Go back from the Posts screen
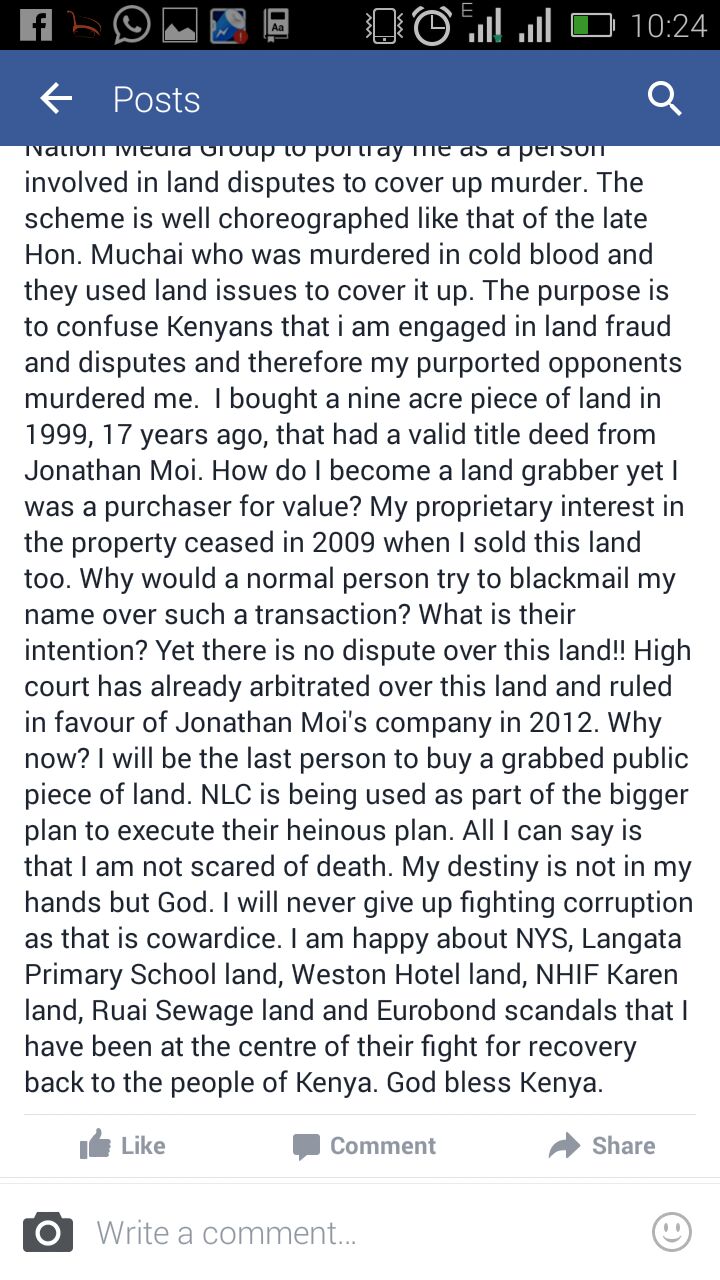Viewport: 720px width, 1280px height. click(56, 99)
